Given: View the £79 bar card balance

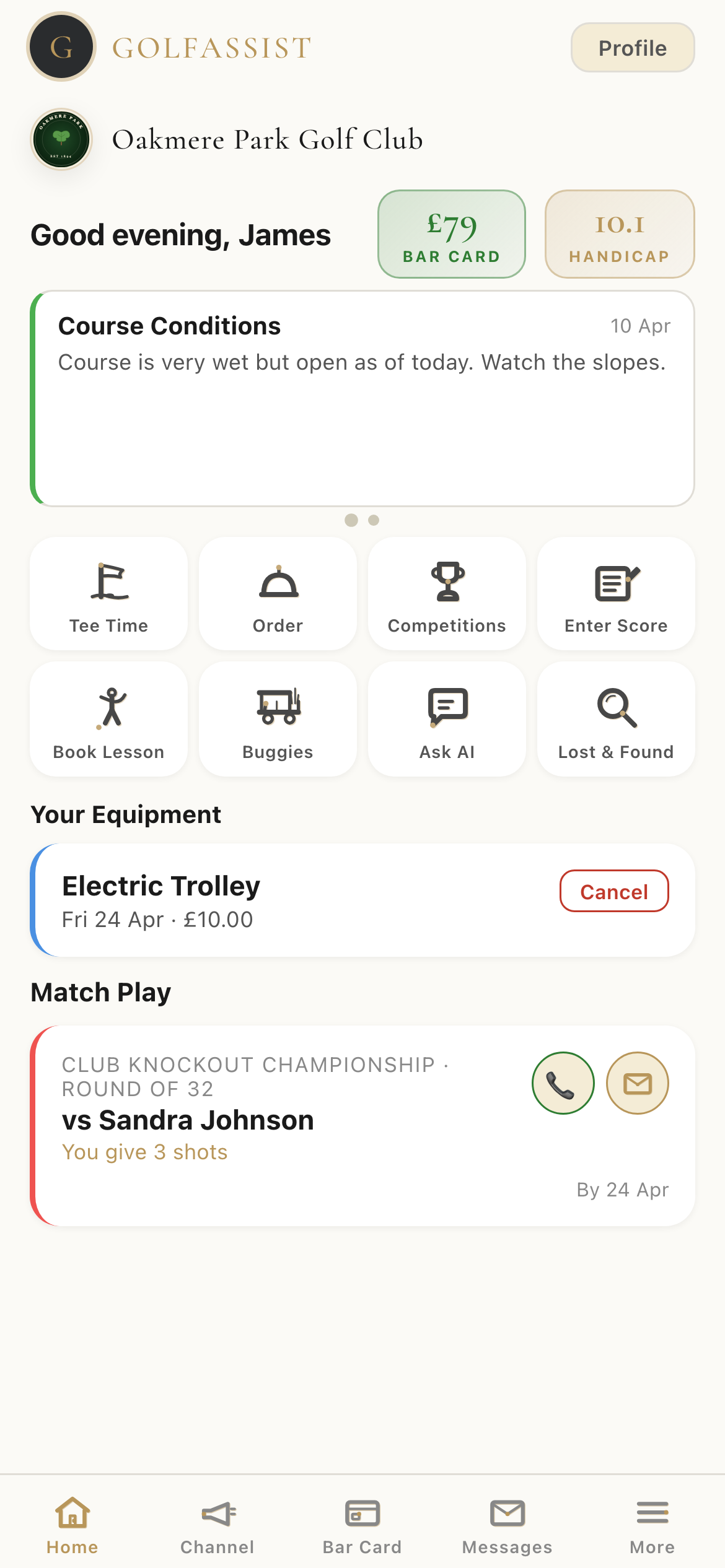Looking at the screenshot, I should click(x=451, y=234).
